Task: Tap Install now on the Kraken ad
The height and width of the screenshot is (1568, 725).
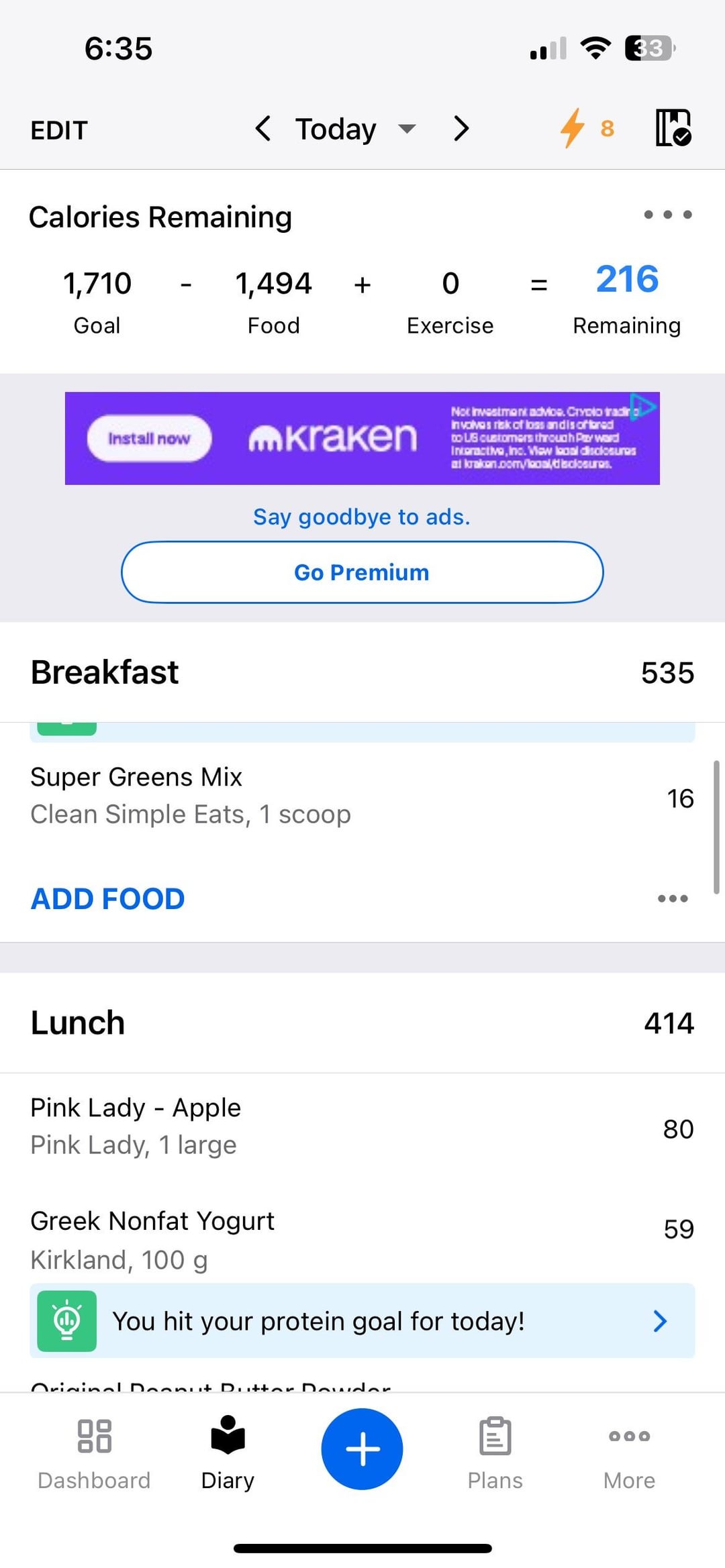Action: [x=149, y=438]
